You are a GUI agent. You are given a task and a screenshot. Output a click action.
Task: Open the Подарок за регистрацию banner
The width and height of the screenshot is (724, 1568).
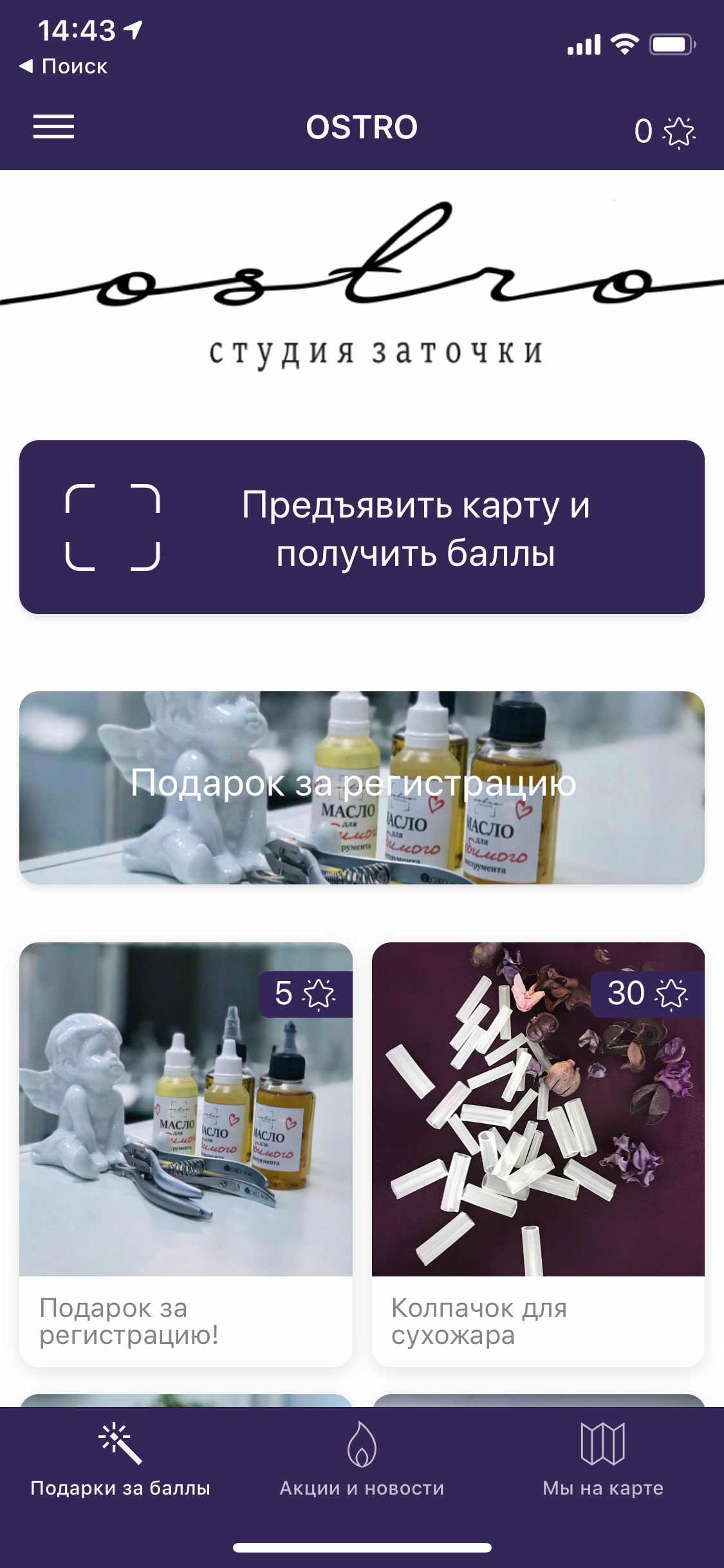(x=362, y=787)
